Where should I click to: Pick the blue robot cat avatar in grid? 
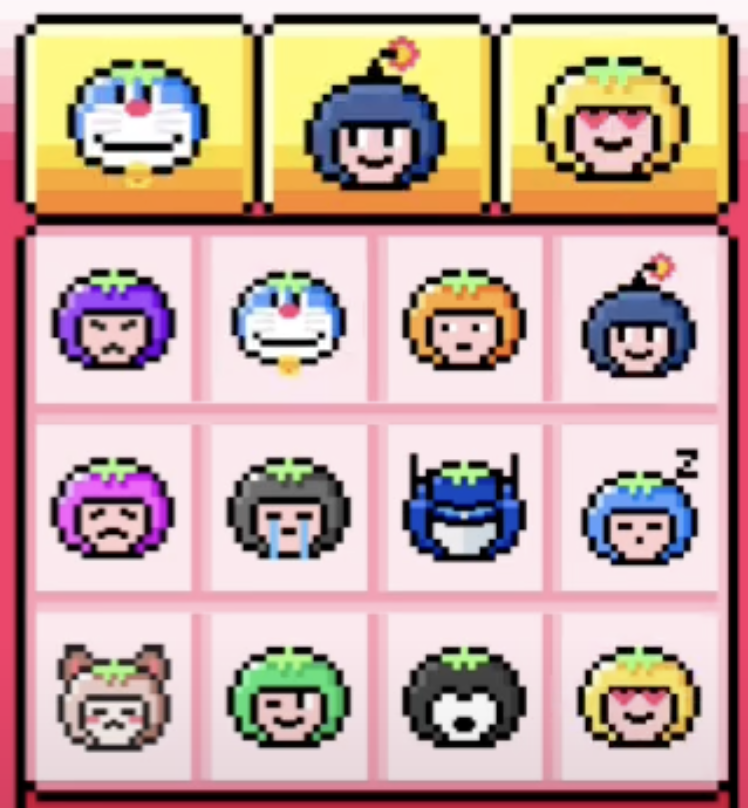tap(289, 320)
